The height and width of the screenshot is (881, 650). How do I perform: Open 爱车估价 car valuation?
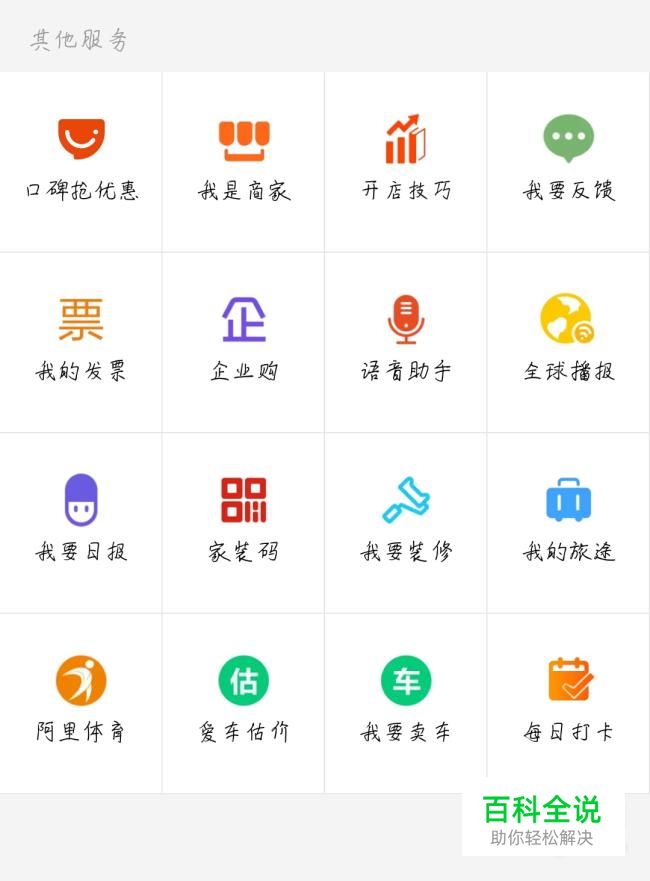[x=244, y=700]
